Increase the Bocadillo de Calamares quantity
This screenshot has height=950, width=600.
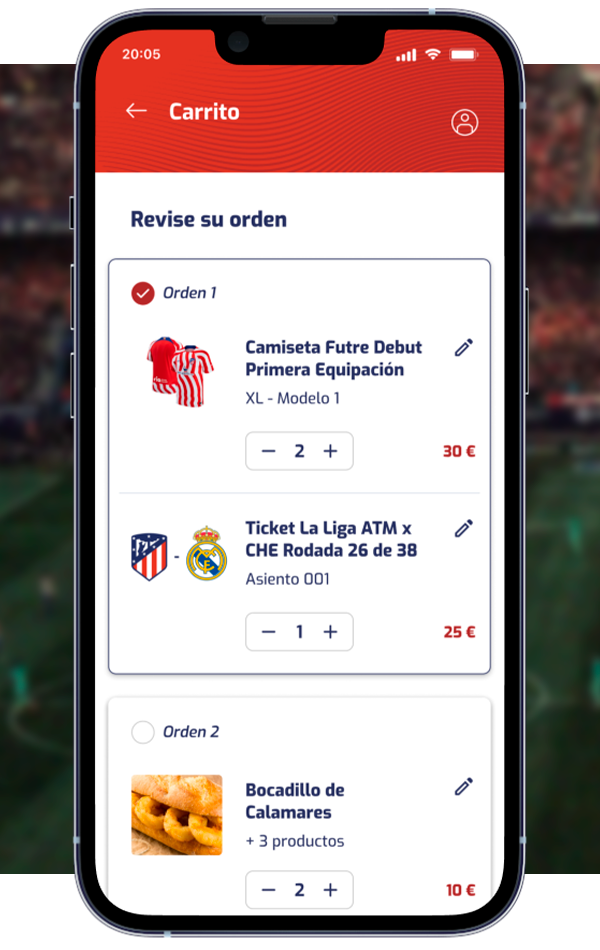click(x=331, y=889)
